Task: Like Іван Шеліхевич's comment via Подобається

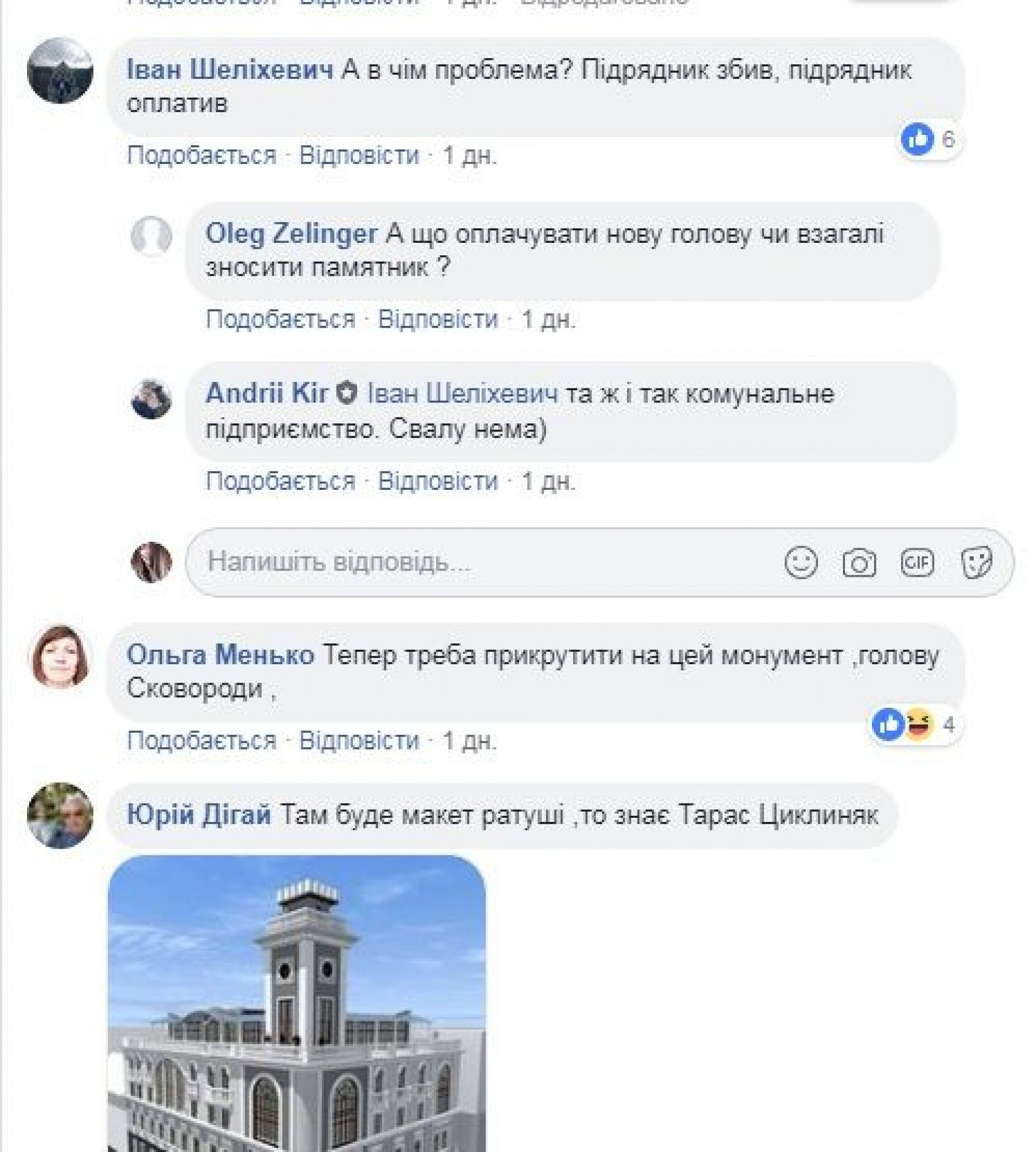Action: point(201,155)
